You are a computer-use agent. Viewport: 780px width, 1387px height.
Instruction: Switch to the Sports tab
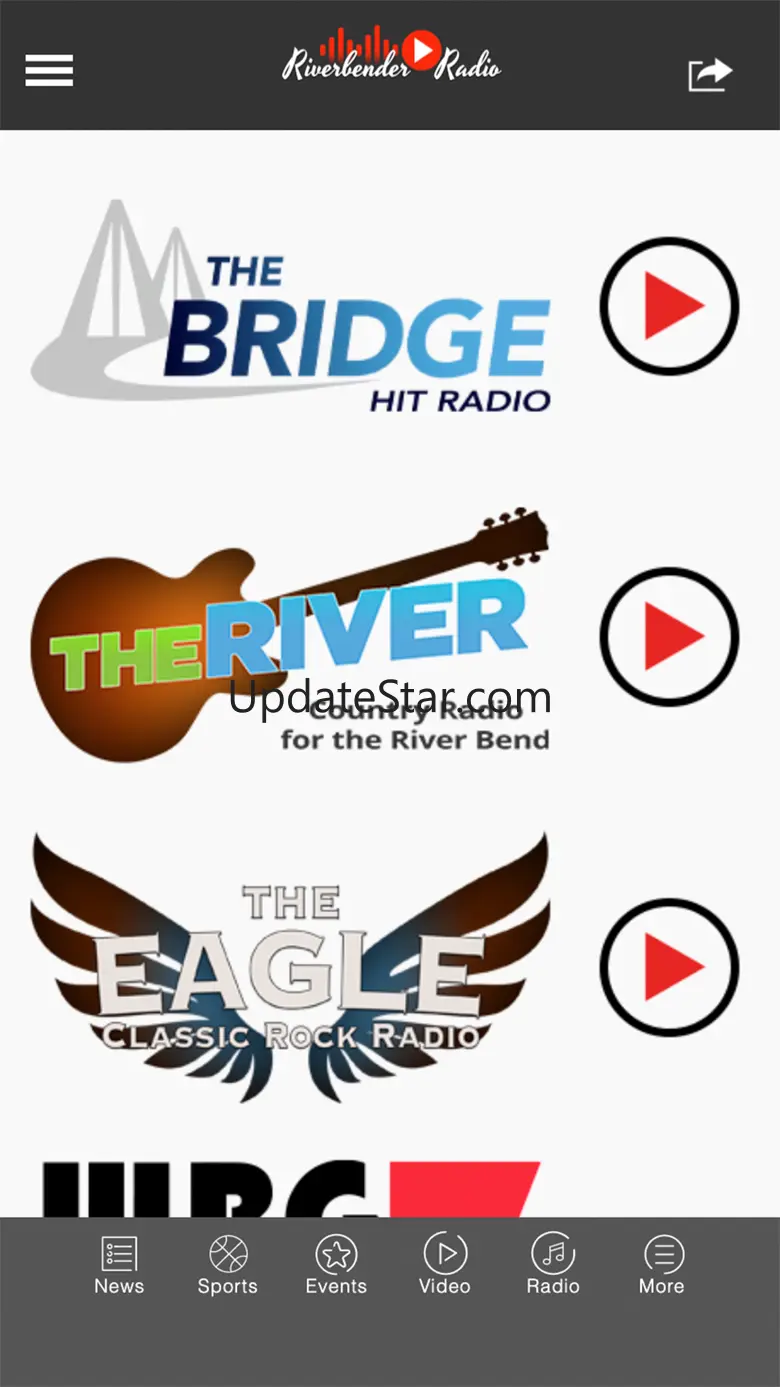[x=227, y=1265]
